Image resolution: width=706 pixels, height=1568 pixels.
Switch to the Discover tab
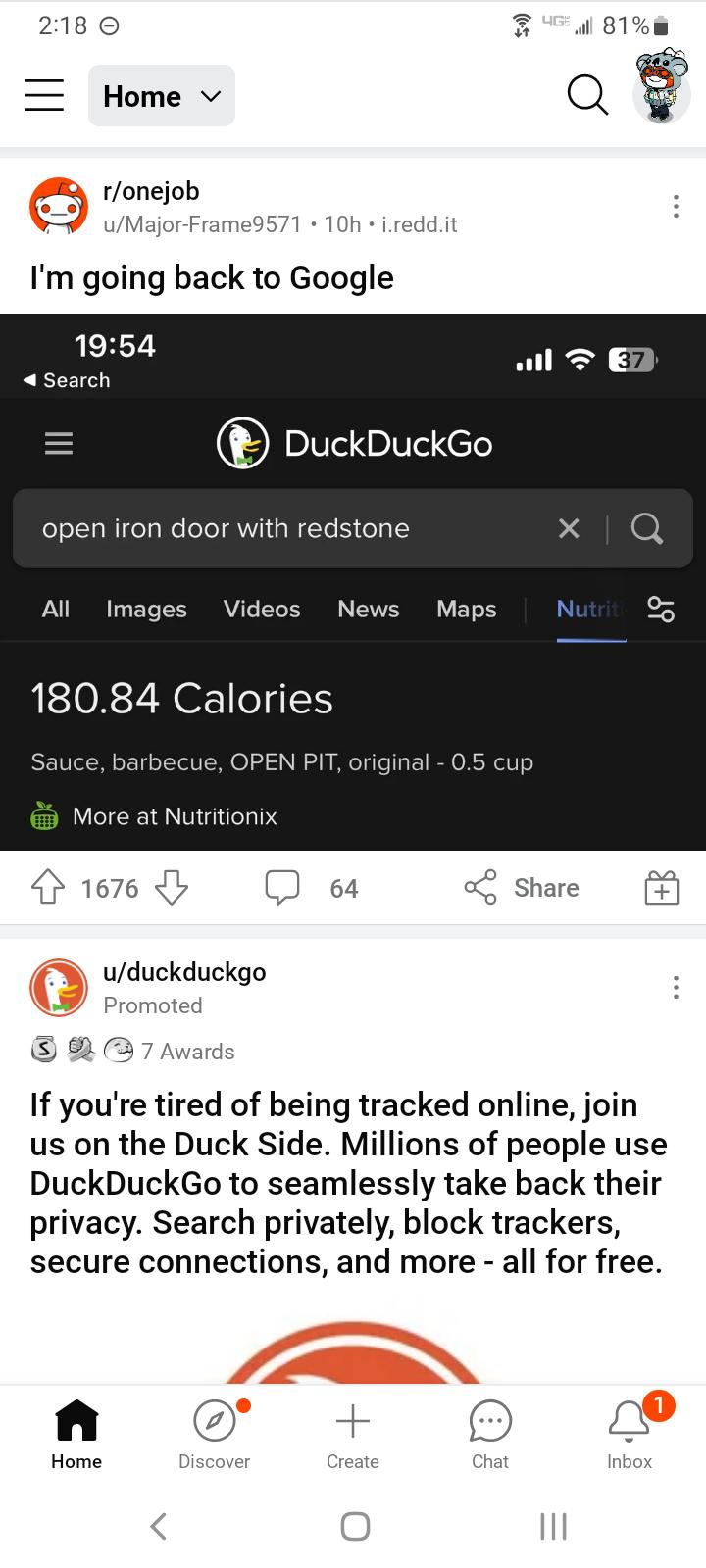[215, 1433]
